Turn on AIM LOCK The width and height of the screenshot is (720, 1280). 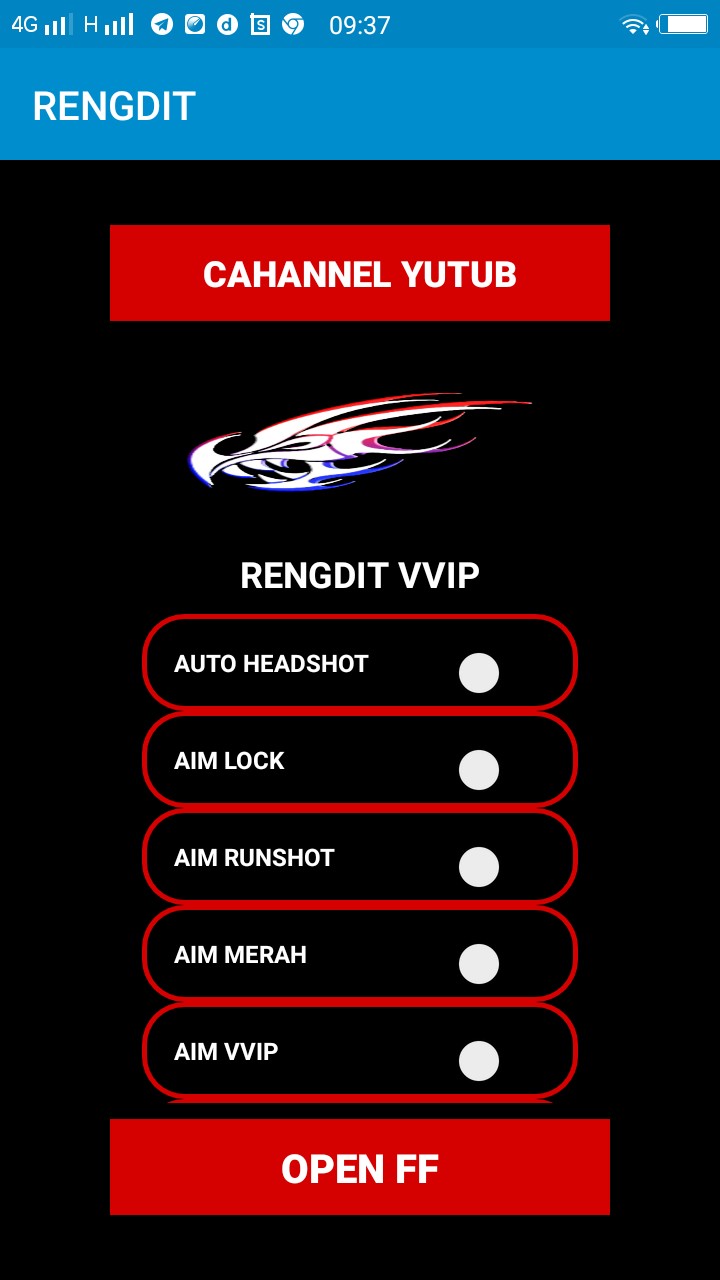tap(479, 770)
